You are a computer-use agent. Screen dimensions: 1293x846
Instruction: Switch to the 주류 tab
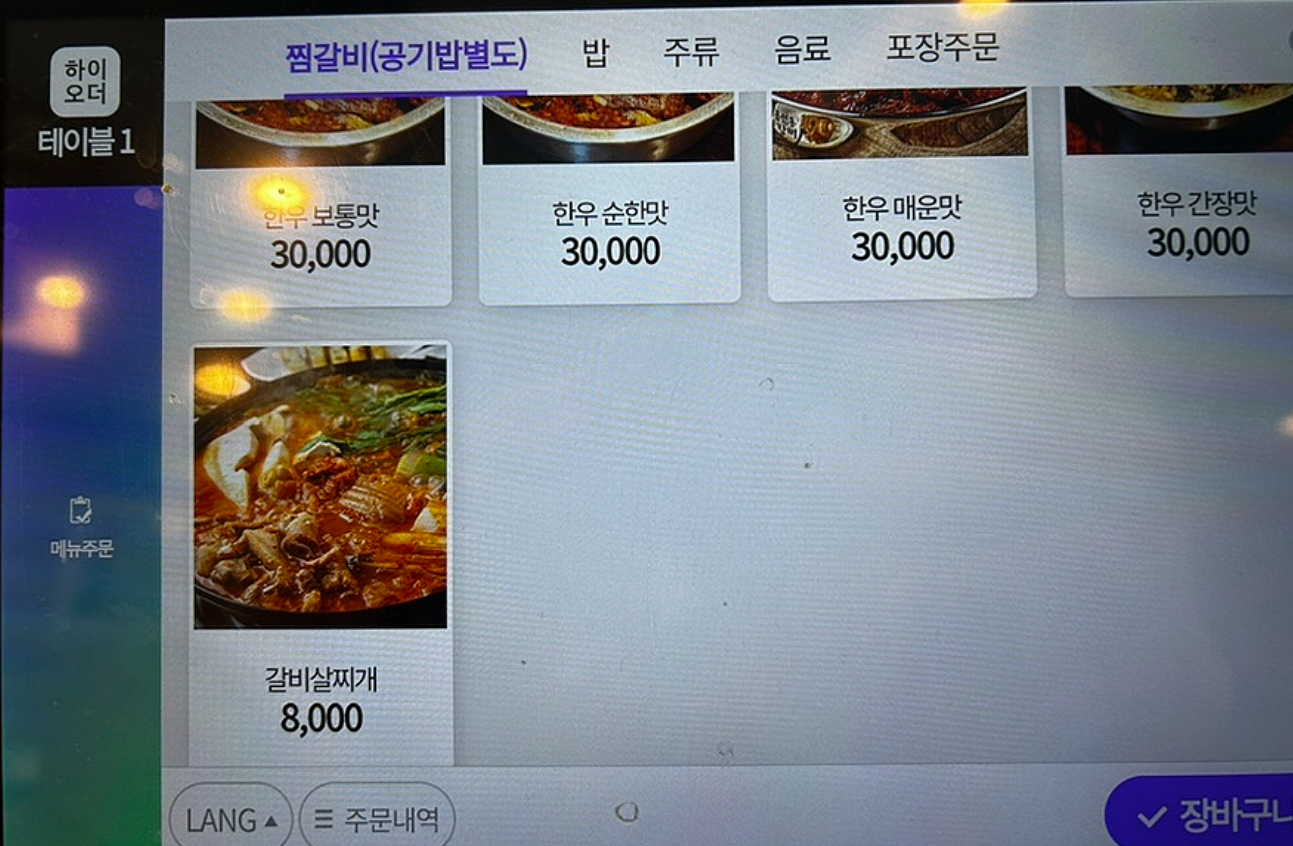tap(691, 50)
